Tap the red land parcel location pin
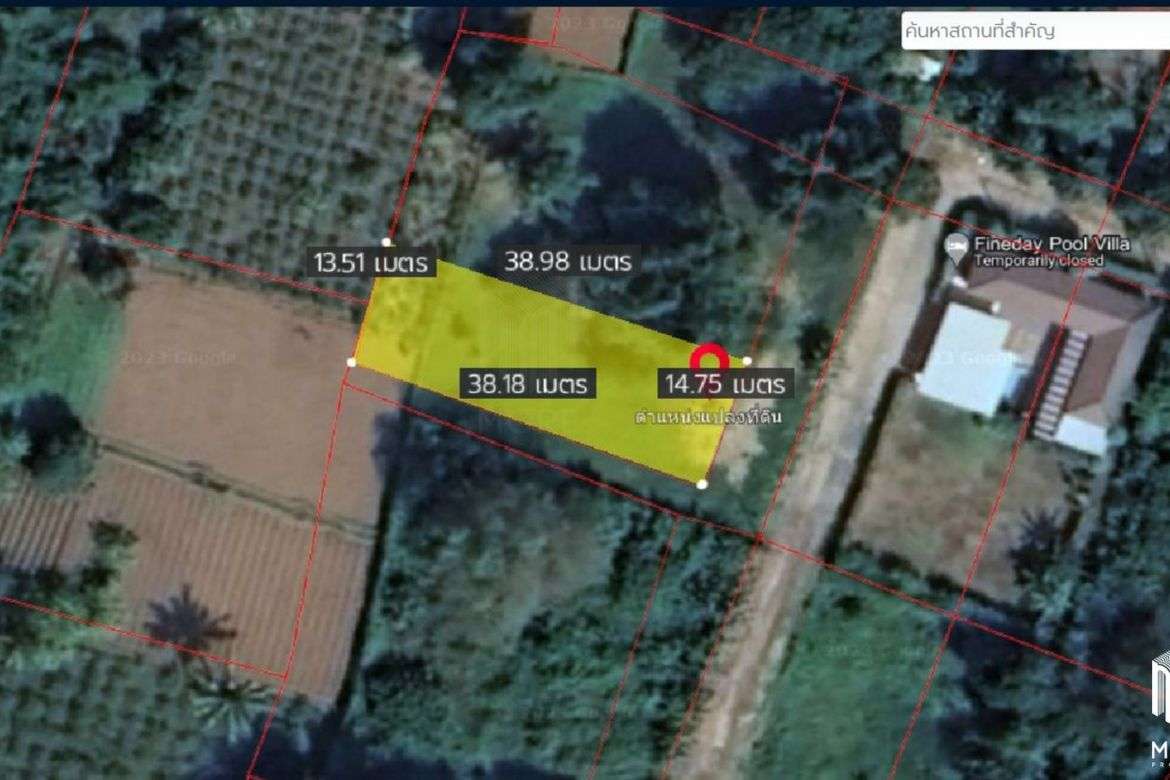Viewport: 1170px width, 780px height. click(x=709, y=357)
